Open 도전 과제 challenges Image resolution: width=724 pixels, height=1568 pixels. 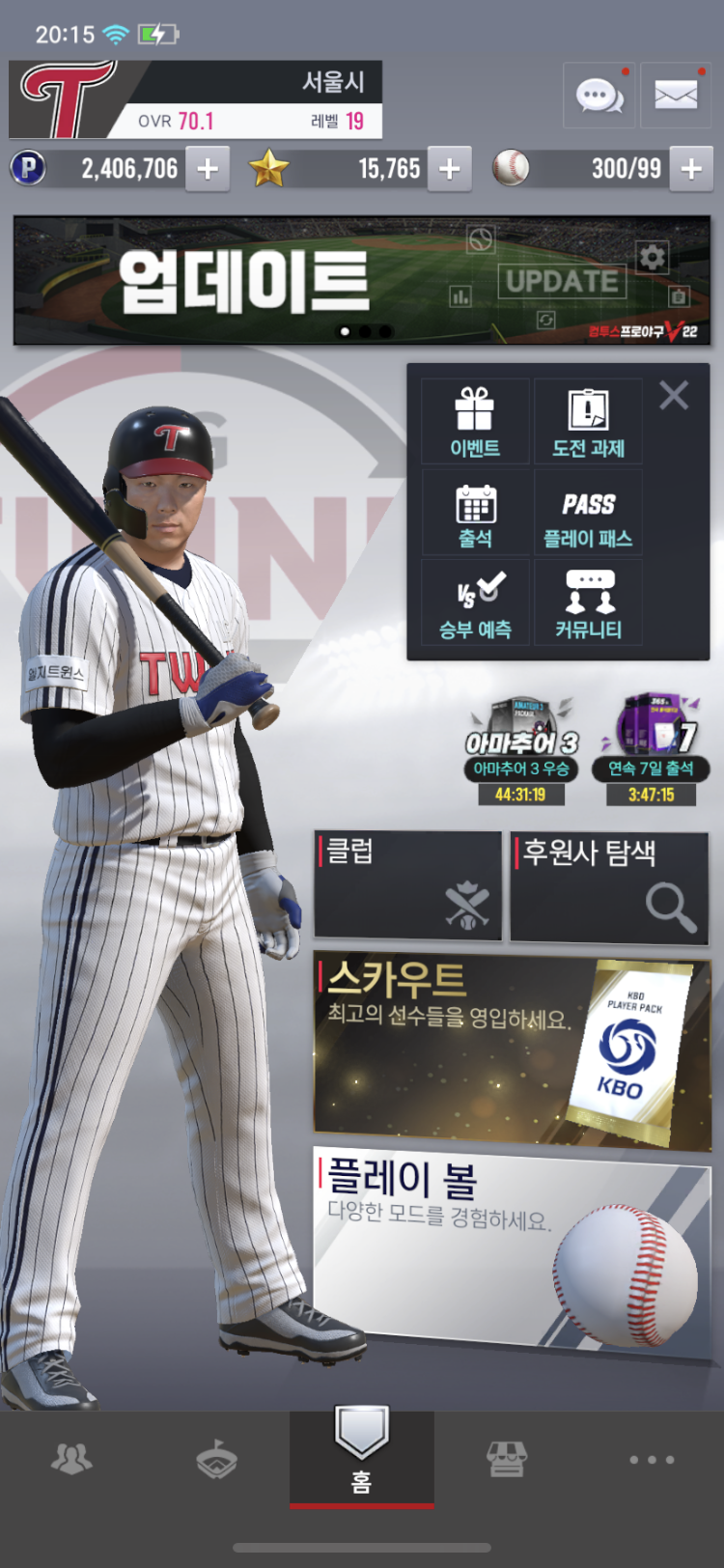[x=588, y=422]
